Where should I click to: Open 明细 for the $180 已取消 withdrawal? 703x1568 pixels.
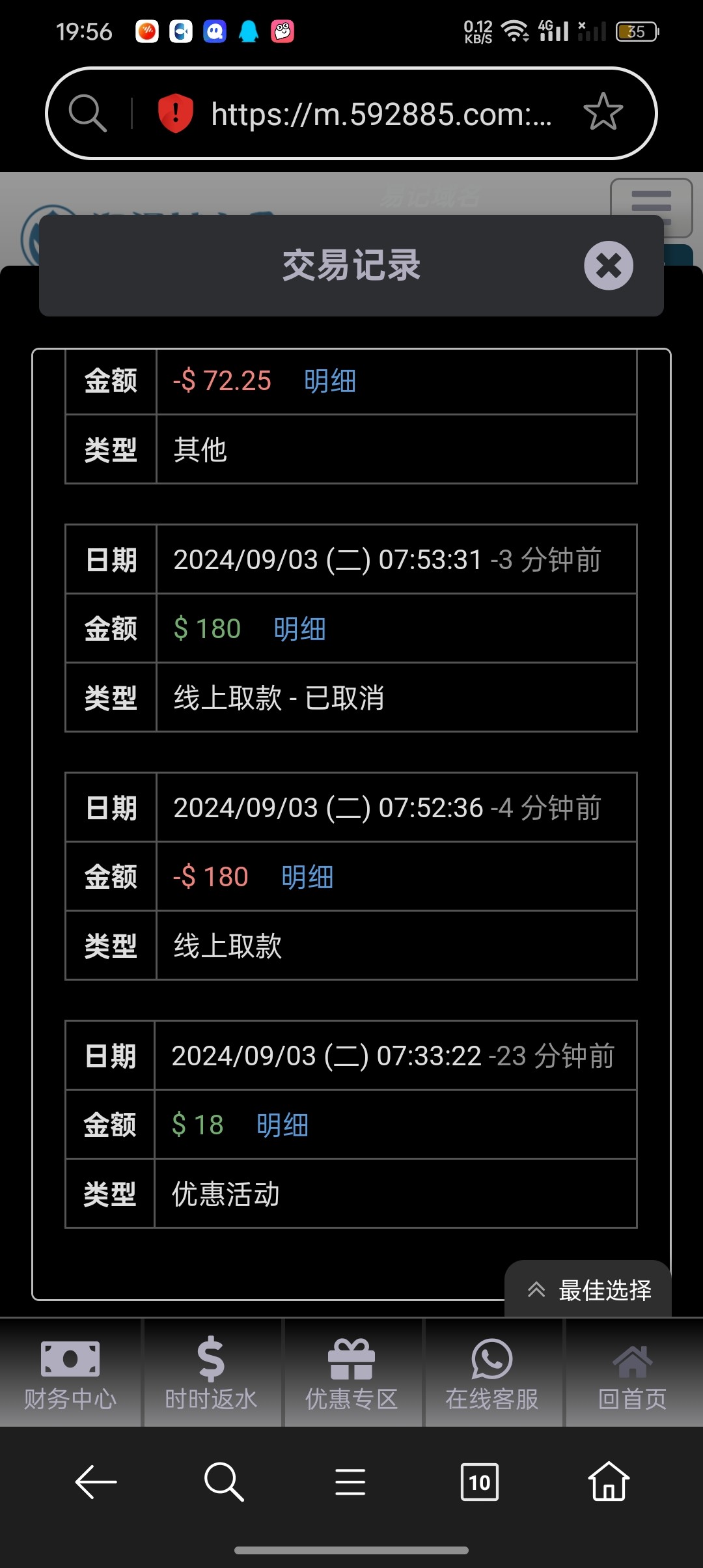pos(299,629)
